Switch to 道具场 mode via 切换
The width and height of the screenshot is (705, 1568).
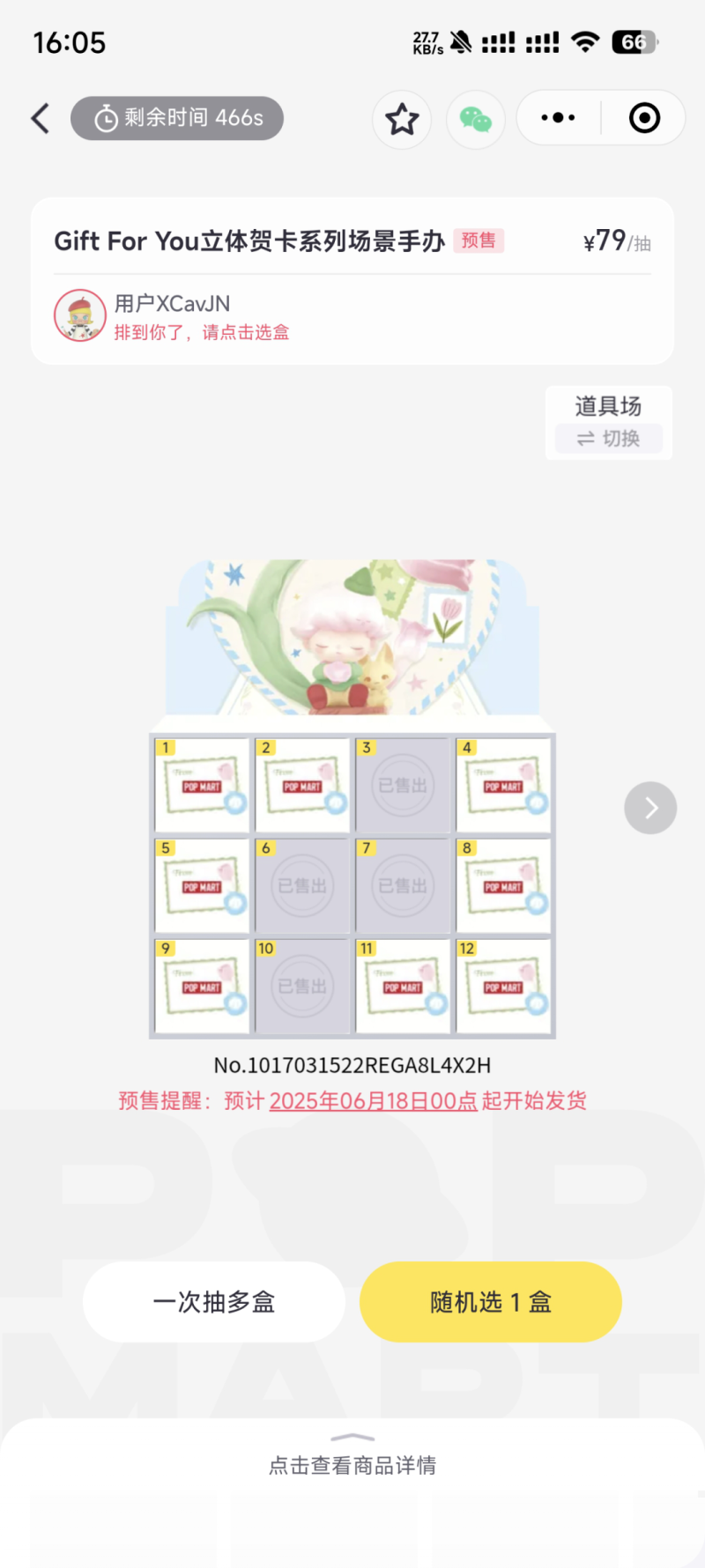(608, 438)
